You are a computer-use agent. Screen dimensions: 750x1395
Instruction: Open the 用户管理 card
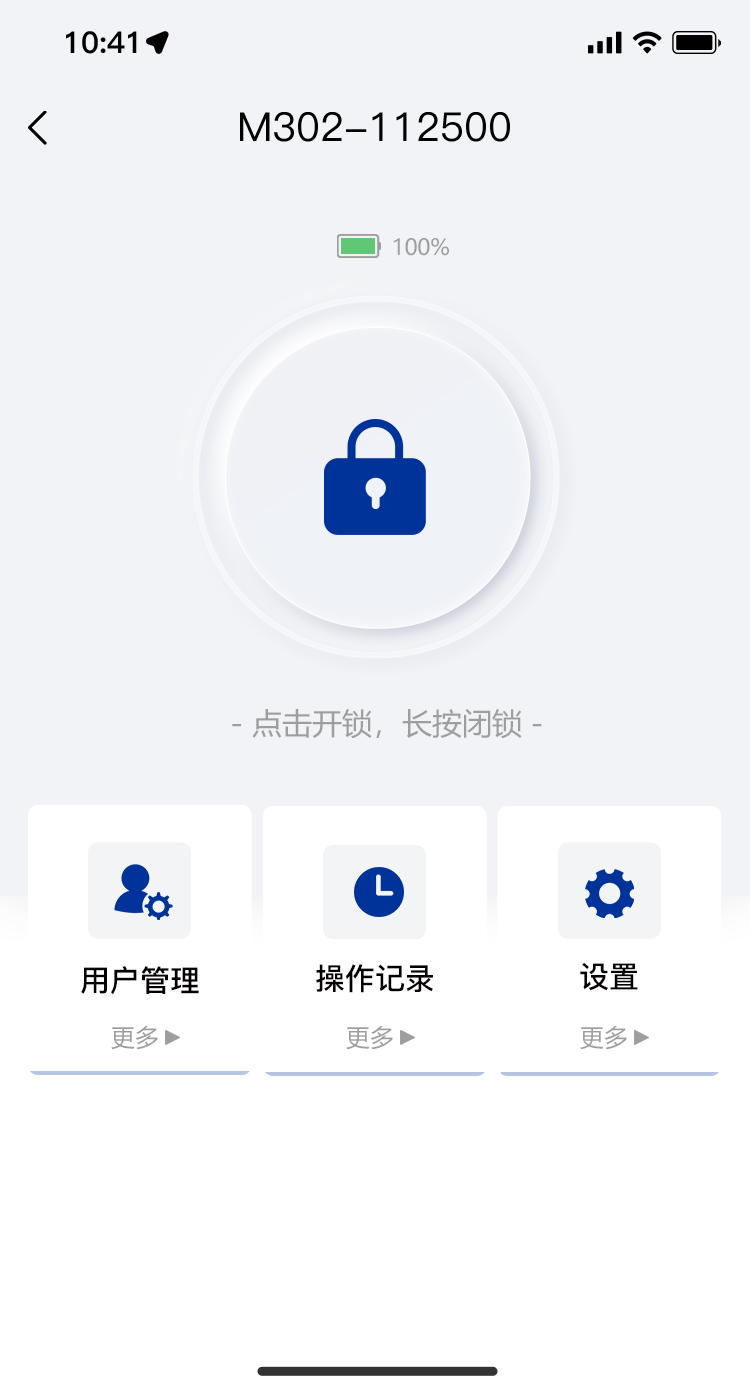point(140,939)
